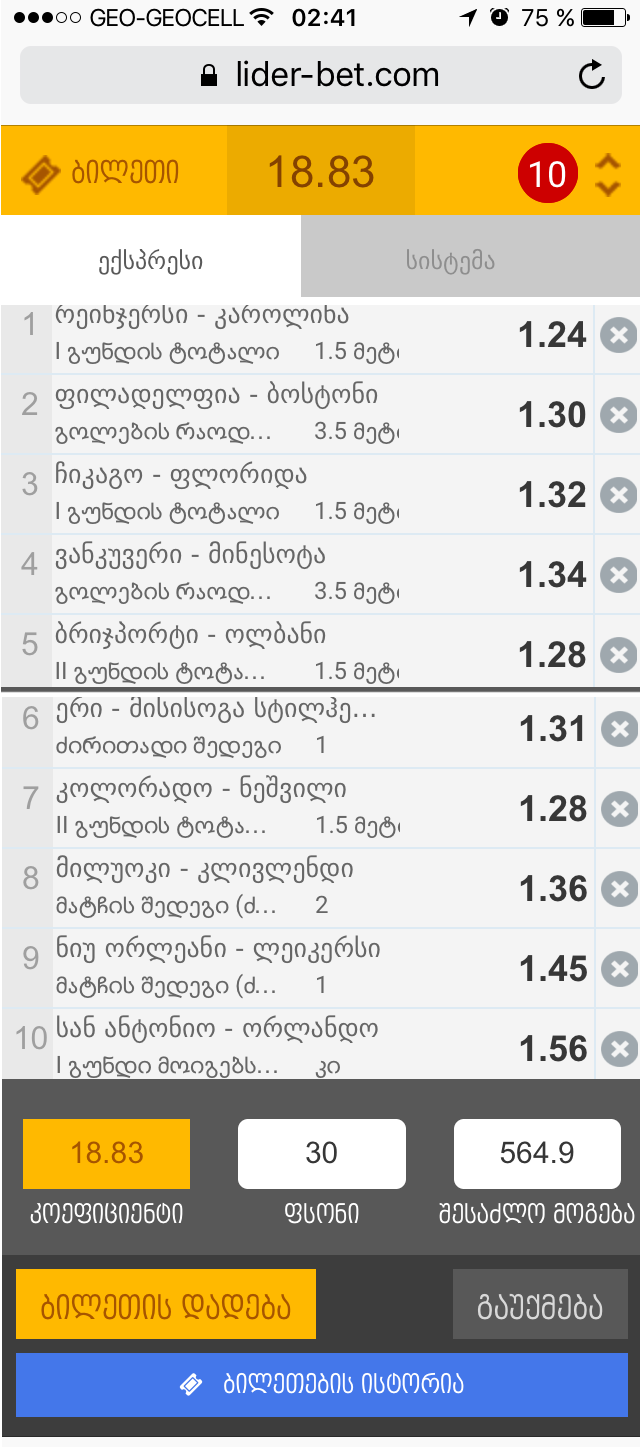This screenshot has width=640, height=1447.
Task: Switch to the სისტემა tab
Action: coord(450,262)
